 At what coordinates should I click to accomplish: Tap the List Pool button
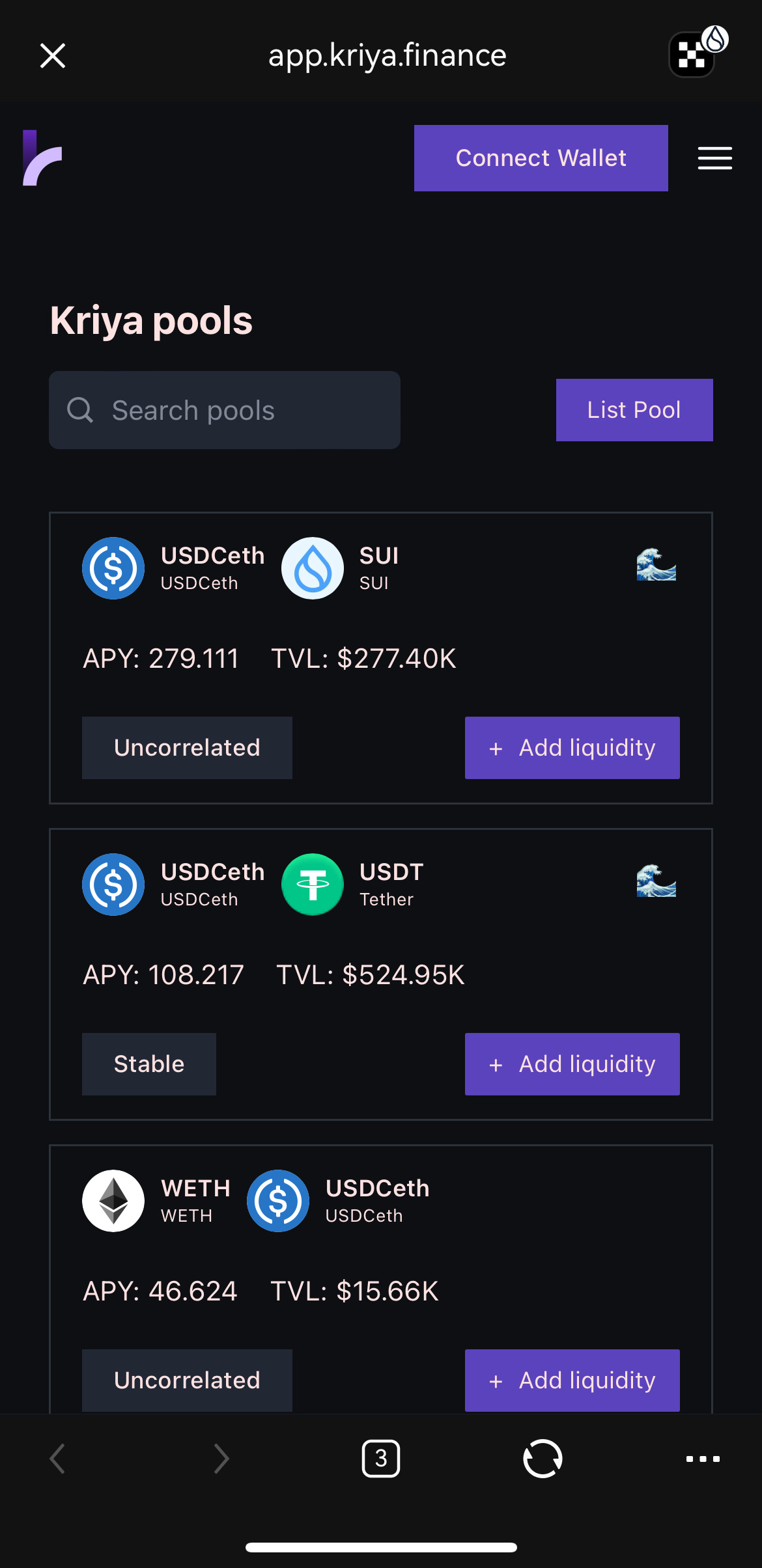pyautogui.click(x=634, y=410)
